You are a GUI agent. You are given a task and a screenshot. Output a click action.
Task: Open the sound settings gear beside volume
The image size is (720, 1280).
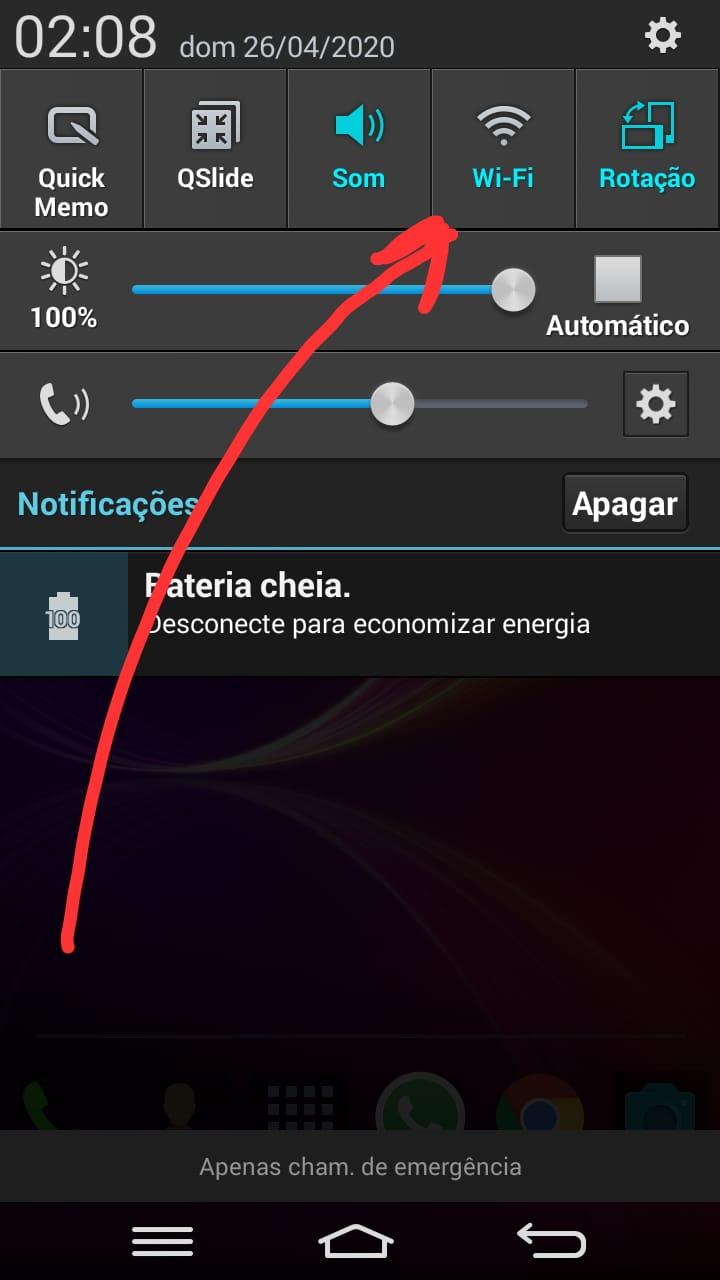coord(656,404)
